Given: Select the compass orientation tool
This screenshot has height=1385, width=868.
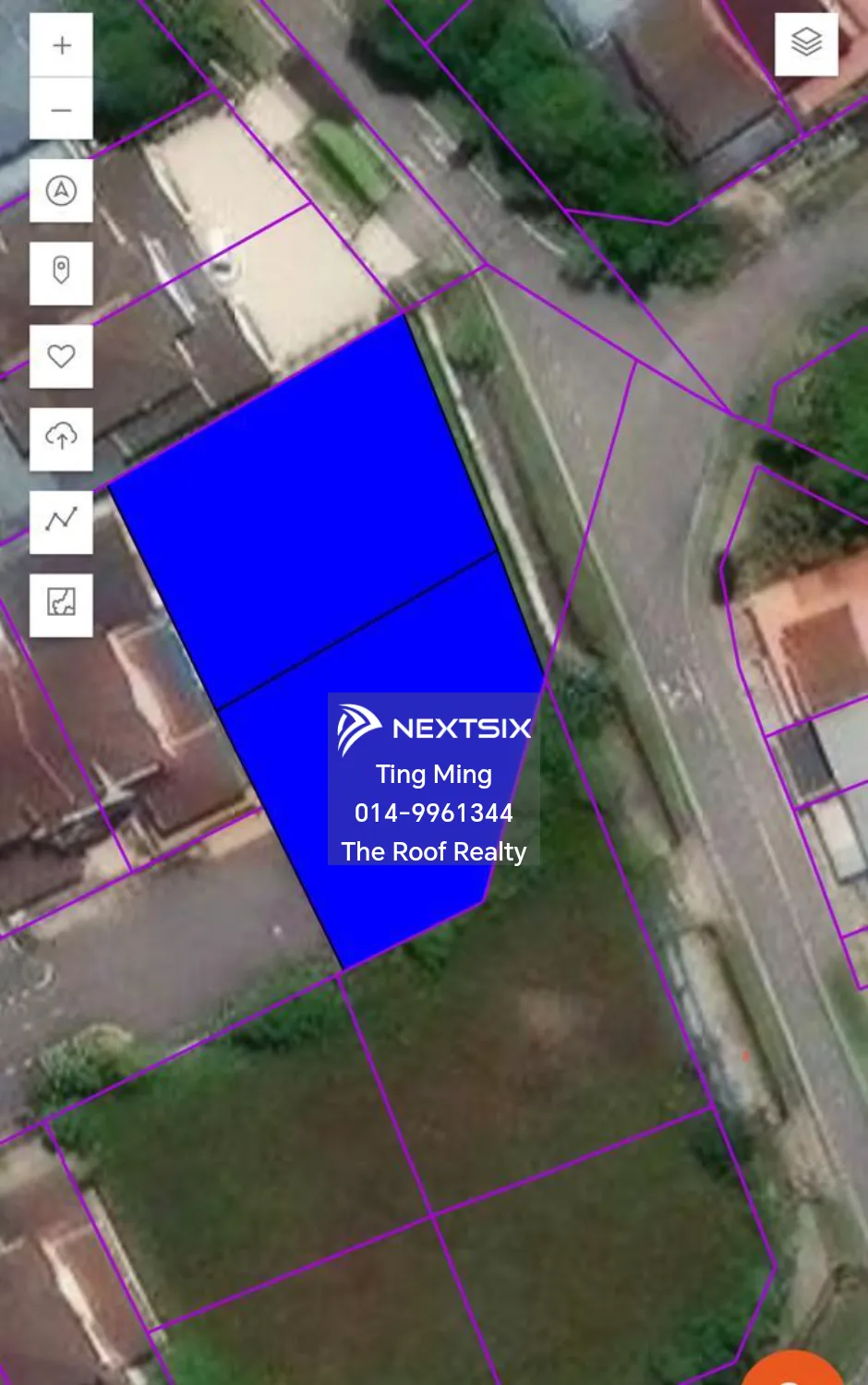Looking at the screenshot, I should 61,191.
